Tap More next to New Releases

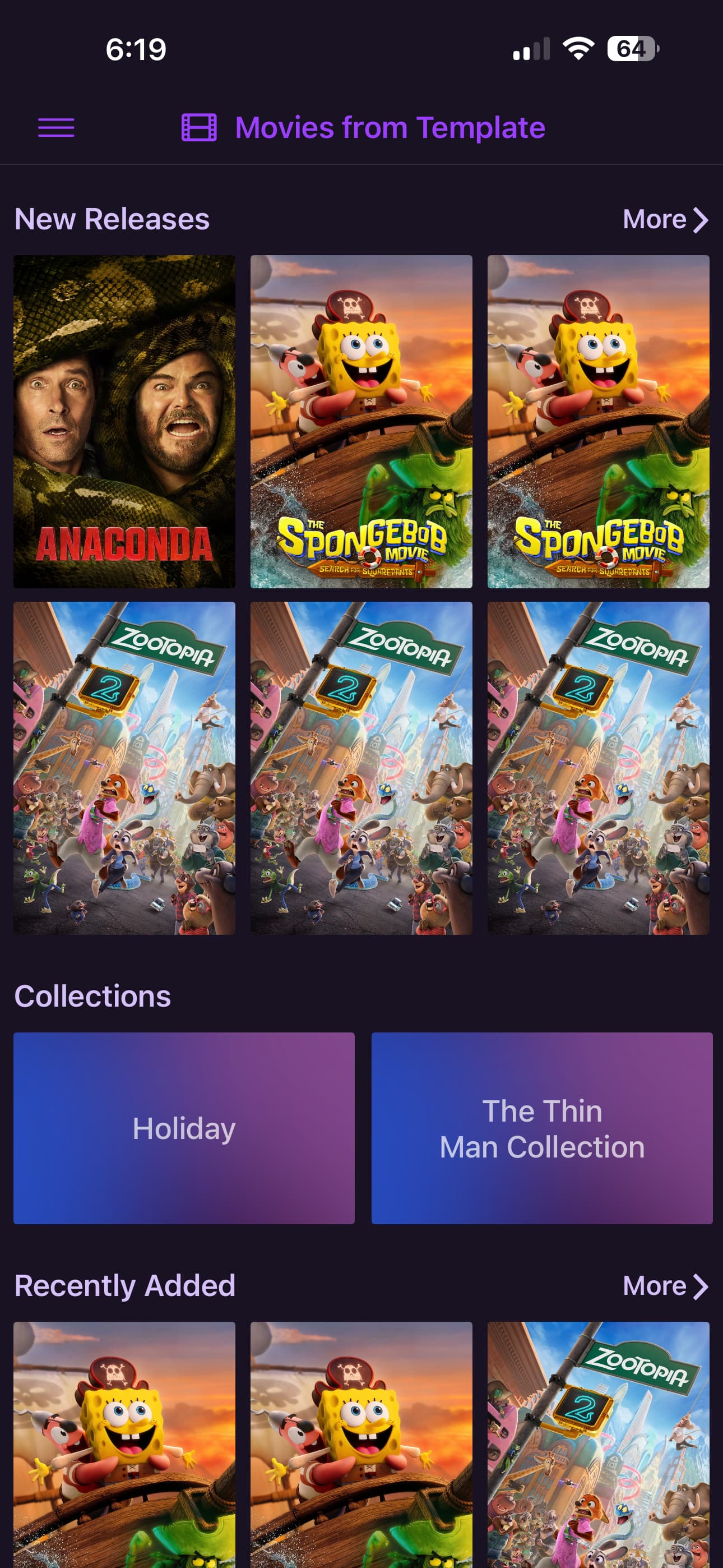(x=665, y=219)
